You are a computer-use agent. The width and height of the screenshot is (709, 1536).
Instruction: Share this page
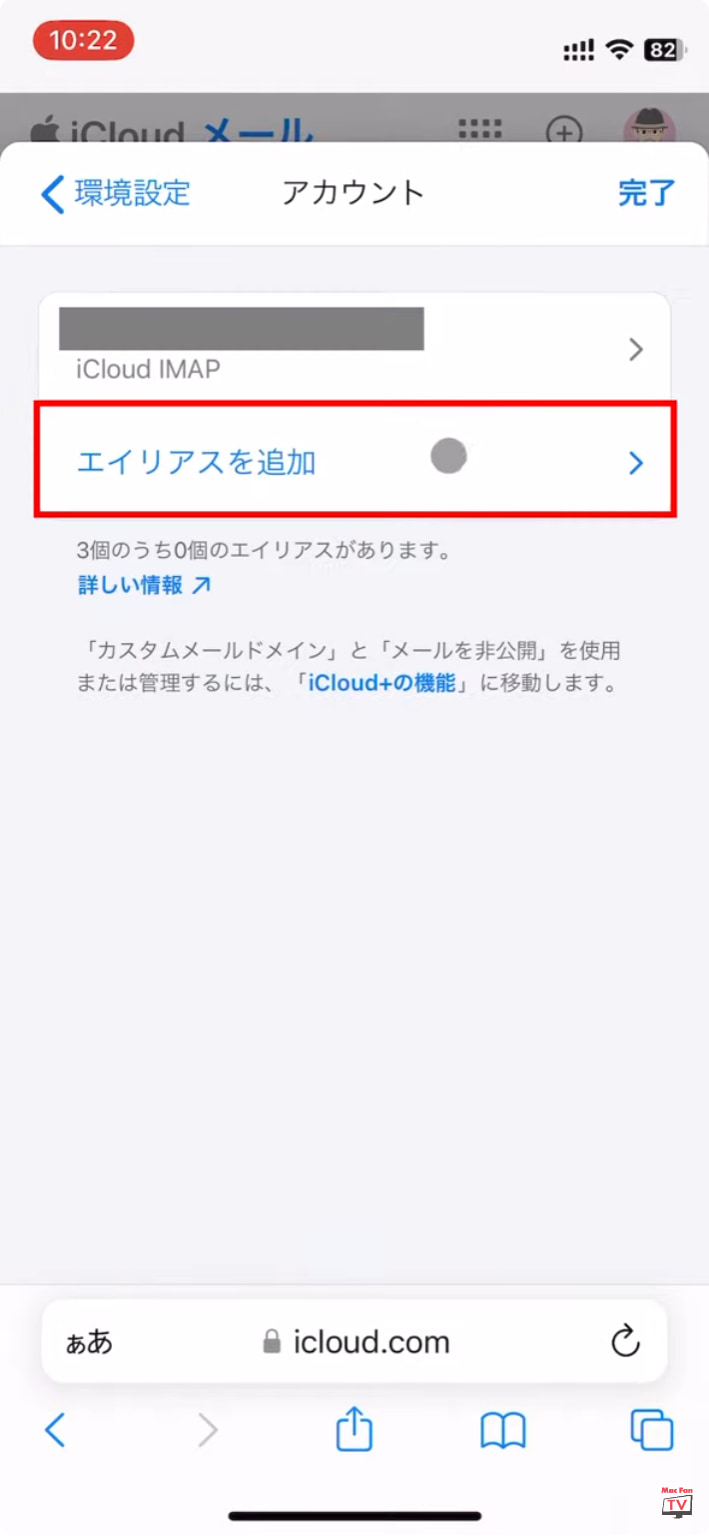pyautogui.click(x=354, y=1429)
